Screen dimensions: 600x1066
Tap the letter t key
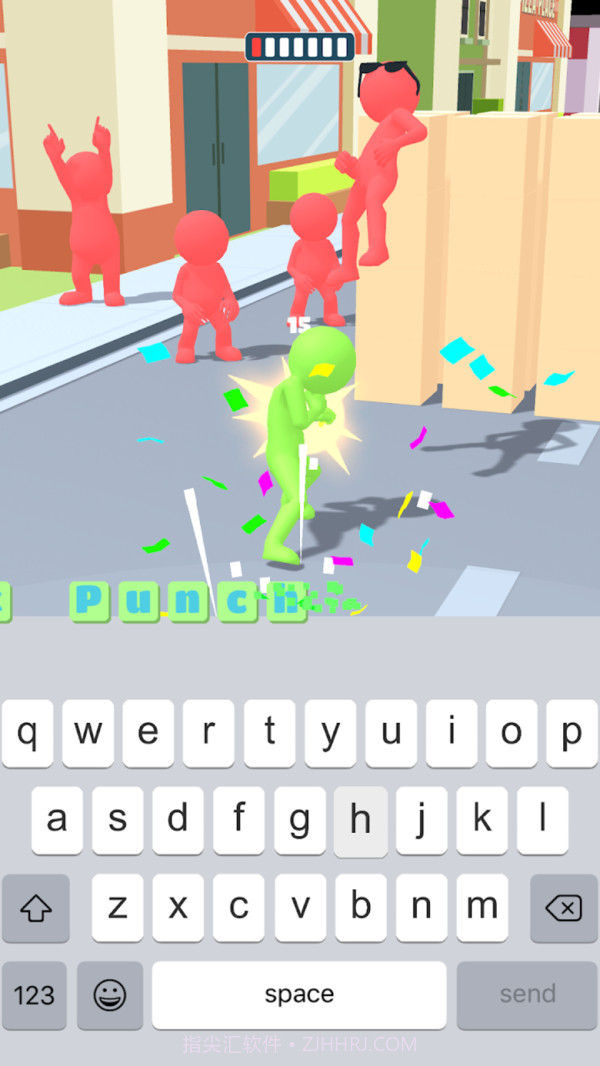[270, 733]
